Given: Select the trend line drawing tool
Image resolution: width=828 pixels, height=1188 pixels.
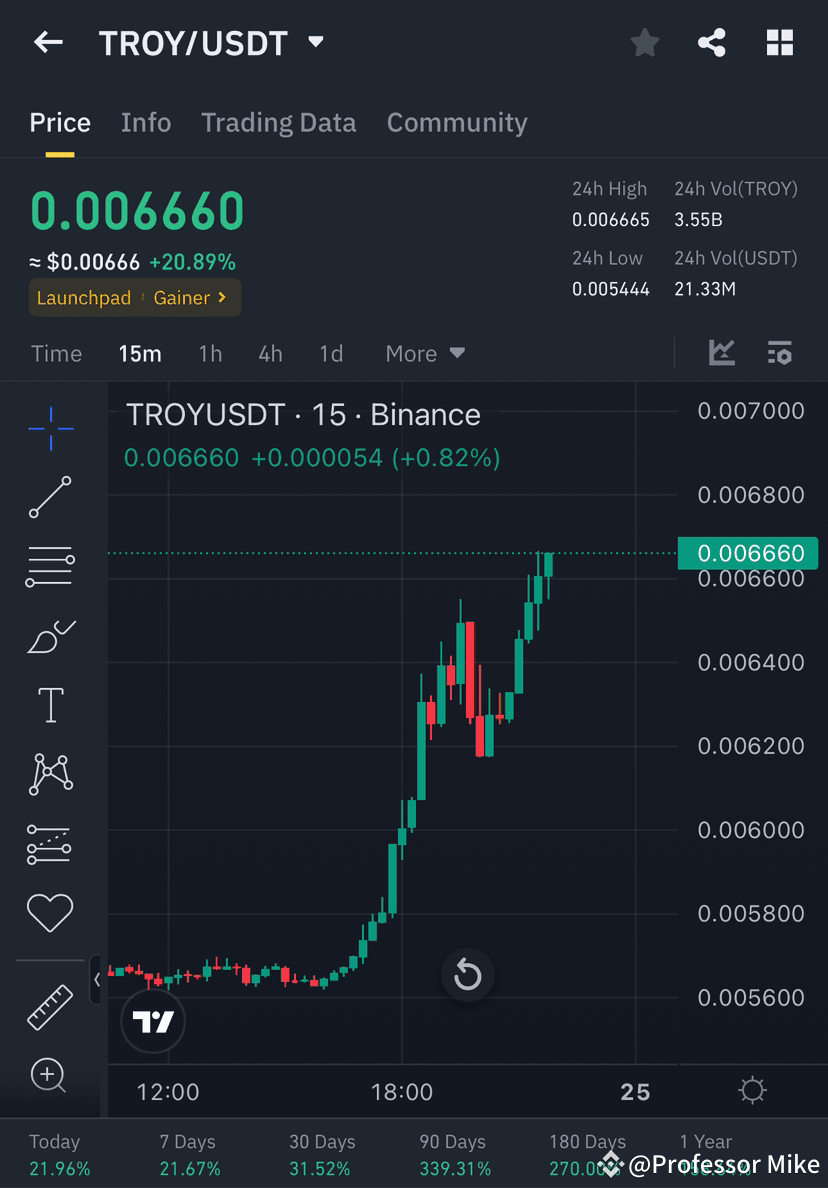Looking at the screenshot, I should 50,497.
